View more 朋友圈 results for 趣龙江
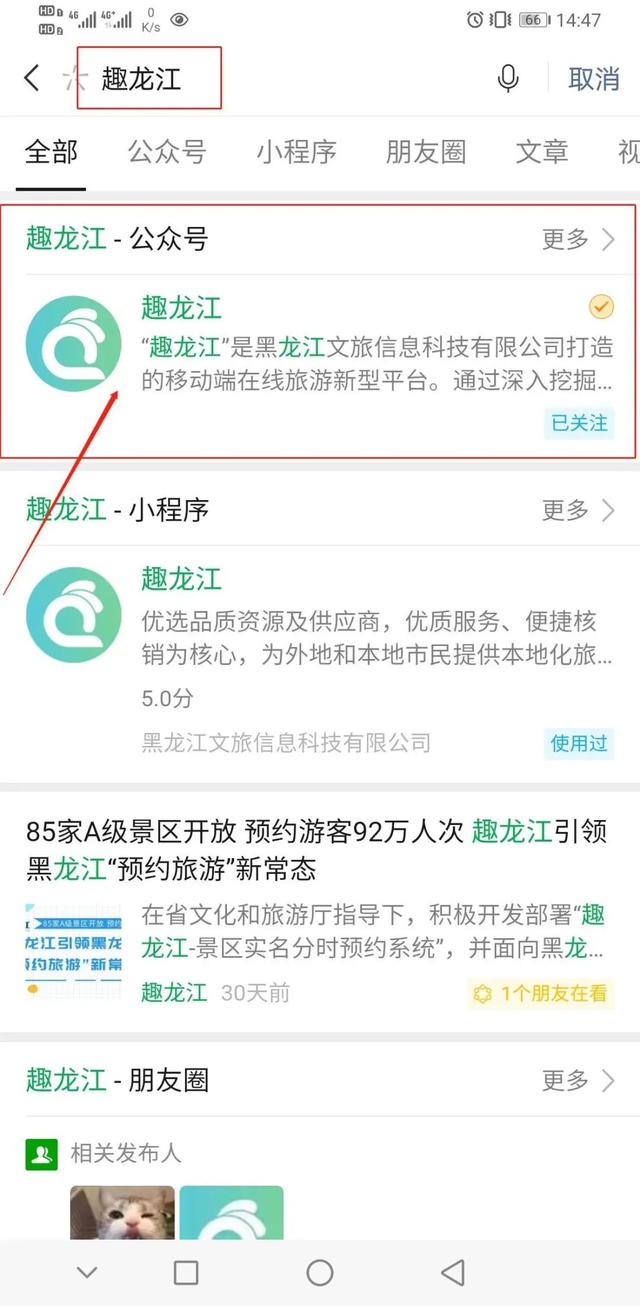The height and width of the screenshot is (1306, 640). tap(578, 1080)
